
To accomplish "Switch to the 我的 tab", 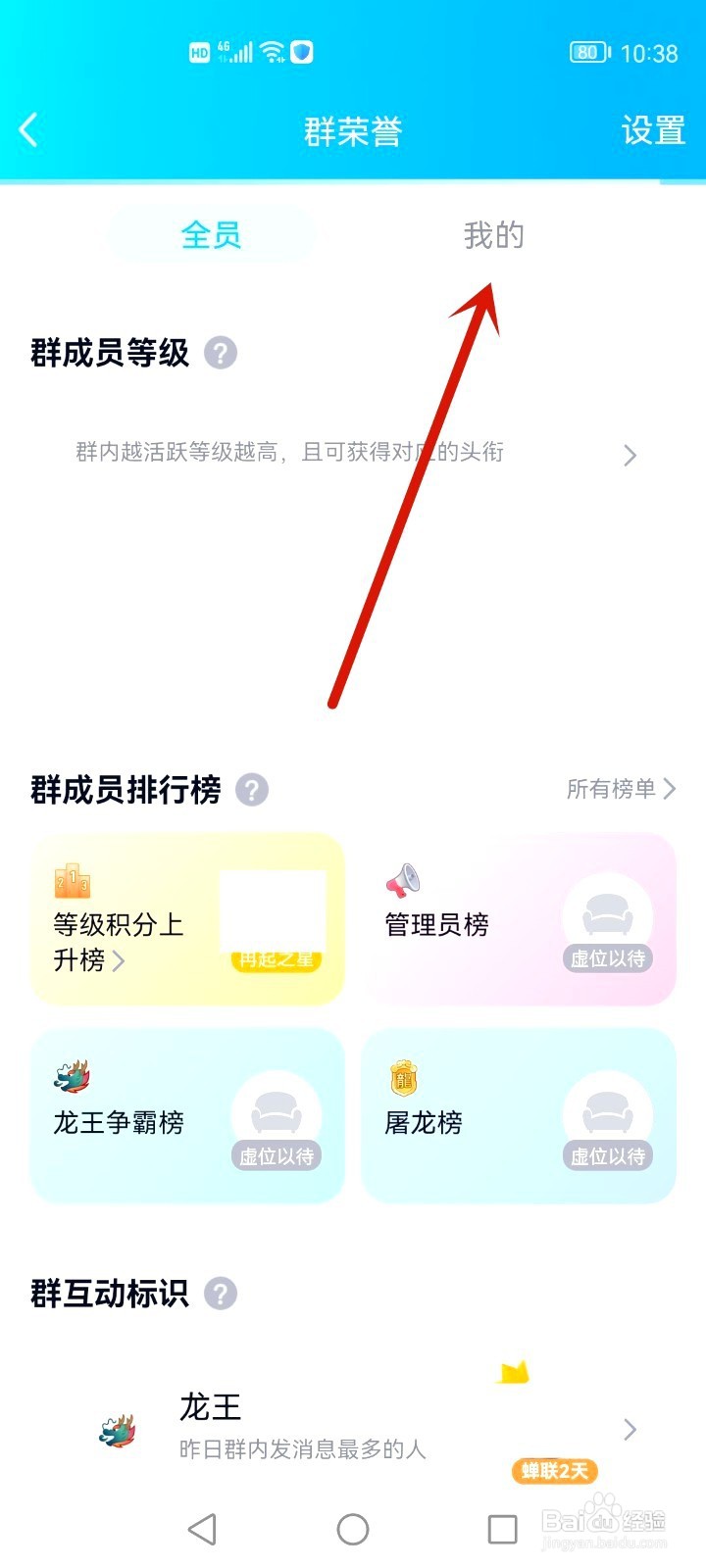I will 494,234.
